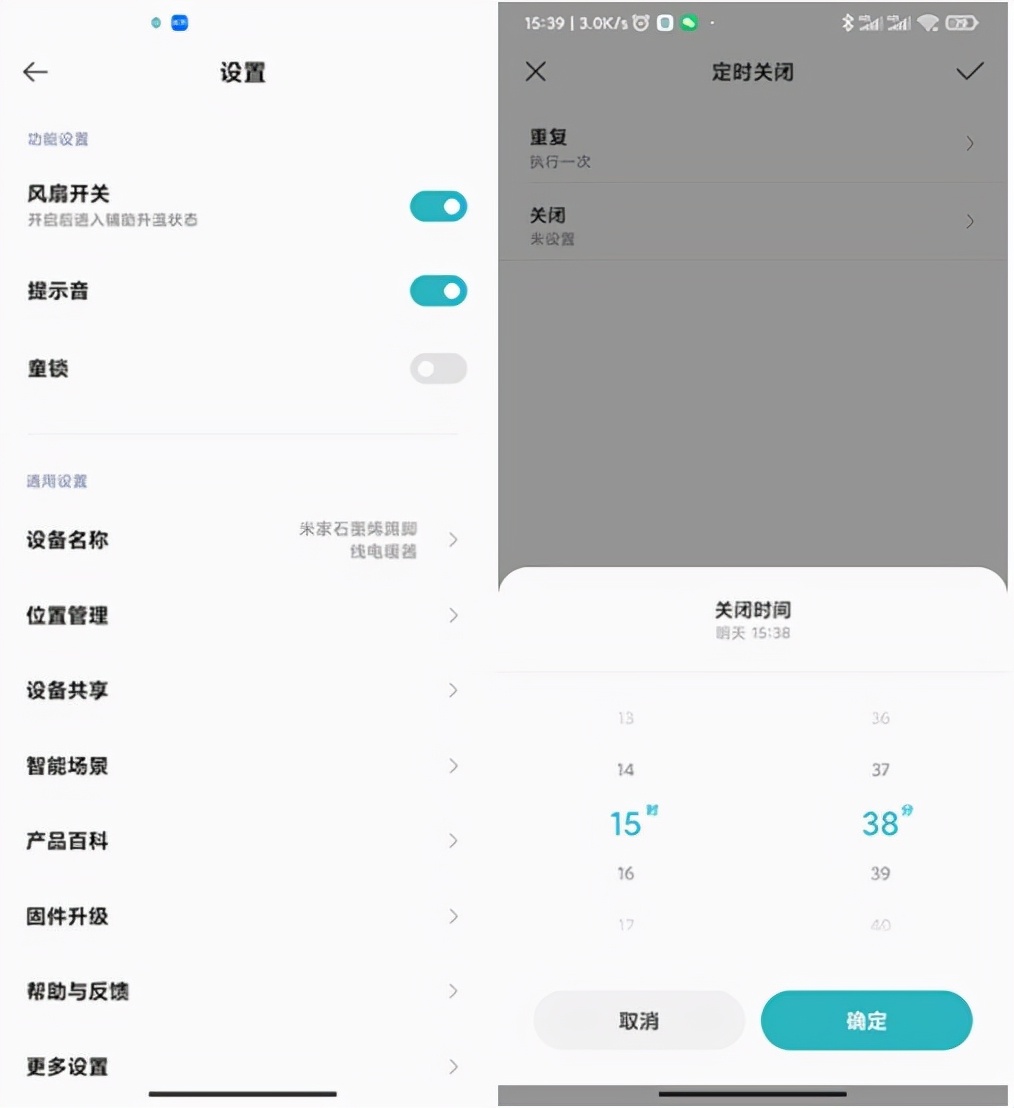Screen dimensions: 1014x1108
Task: Turn off the 风扇开关 switch
Action: click(x=438, y=206)
